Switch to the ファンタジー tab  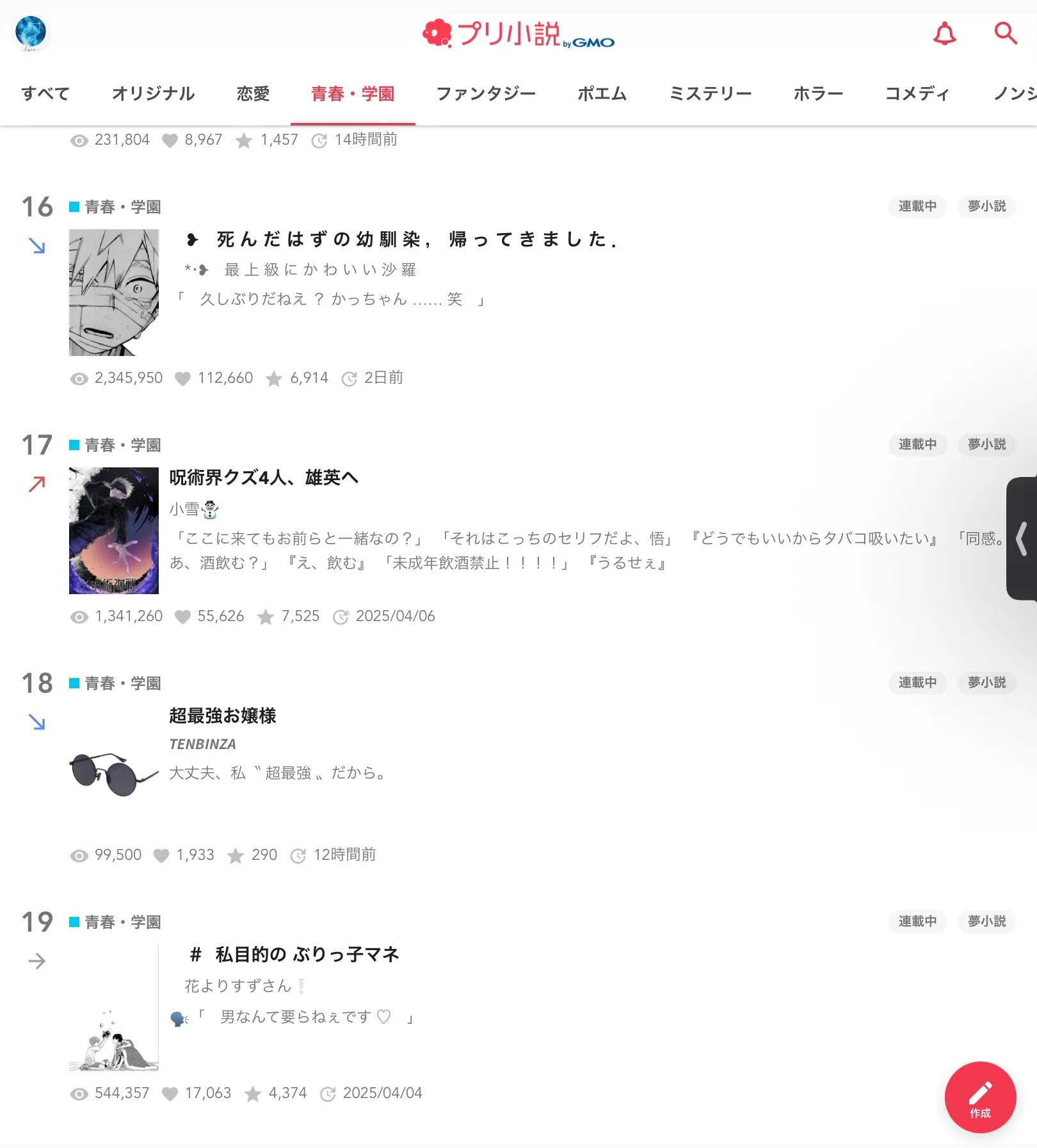485,93
